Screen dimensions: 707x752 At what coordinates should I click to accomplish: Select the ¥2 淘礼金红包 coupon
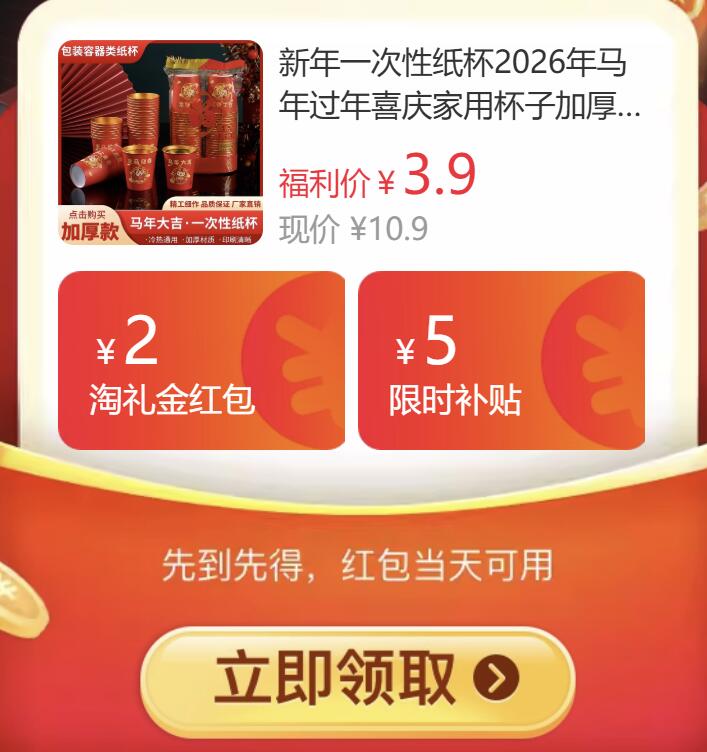click(x=201, y=361)
